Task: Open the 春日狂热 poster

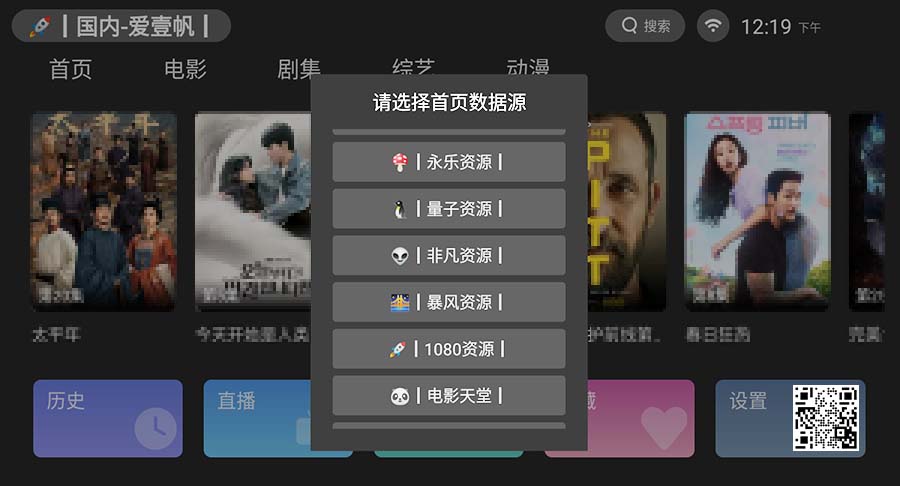Action: (757, 211)
